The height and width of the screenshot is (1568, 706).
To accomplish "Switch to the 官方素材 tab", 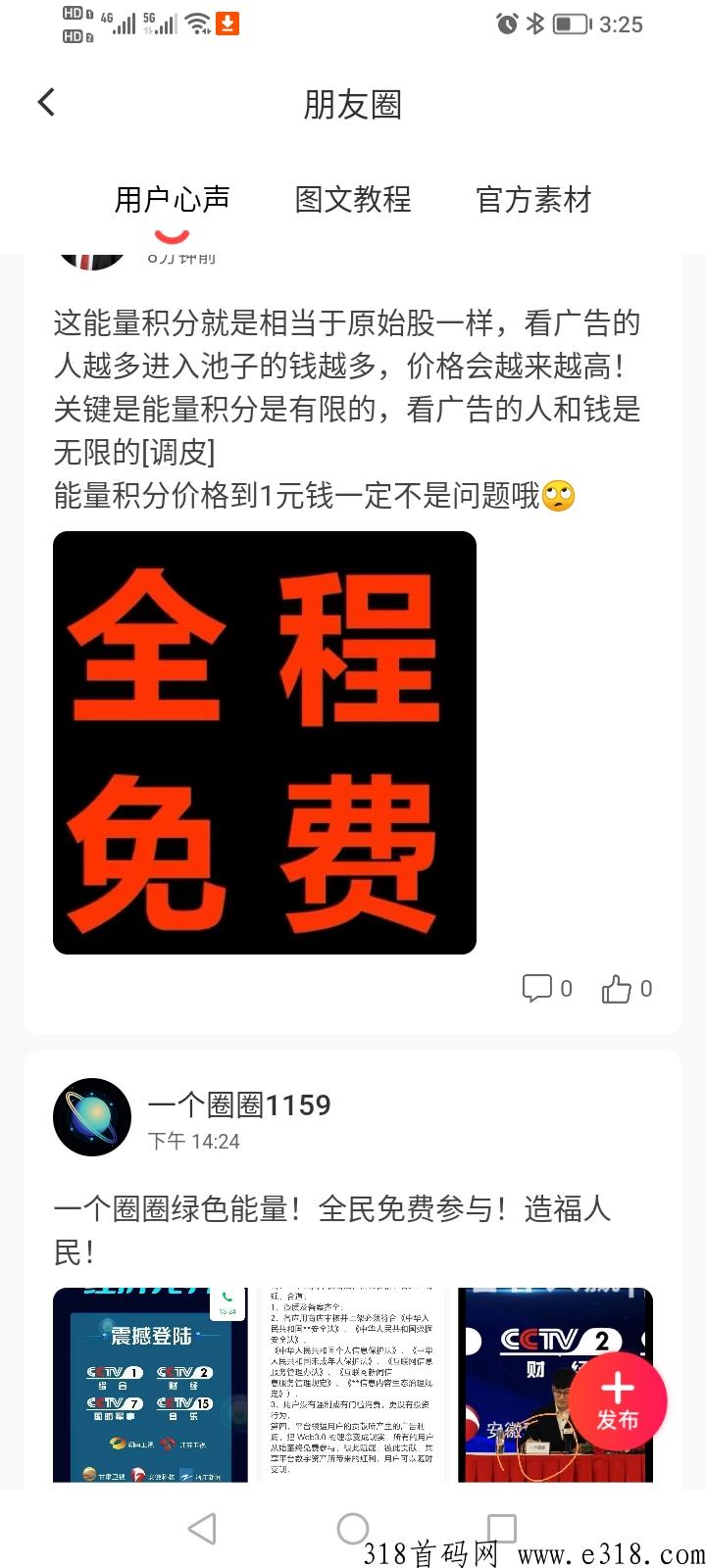I will tap(533, 200).
